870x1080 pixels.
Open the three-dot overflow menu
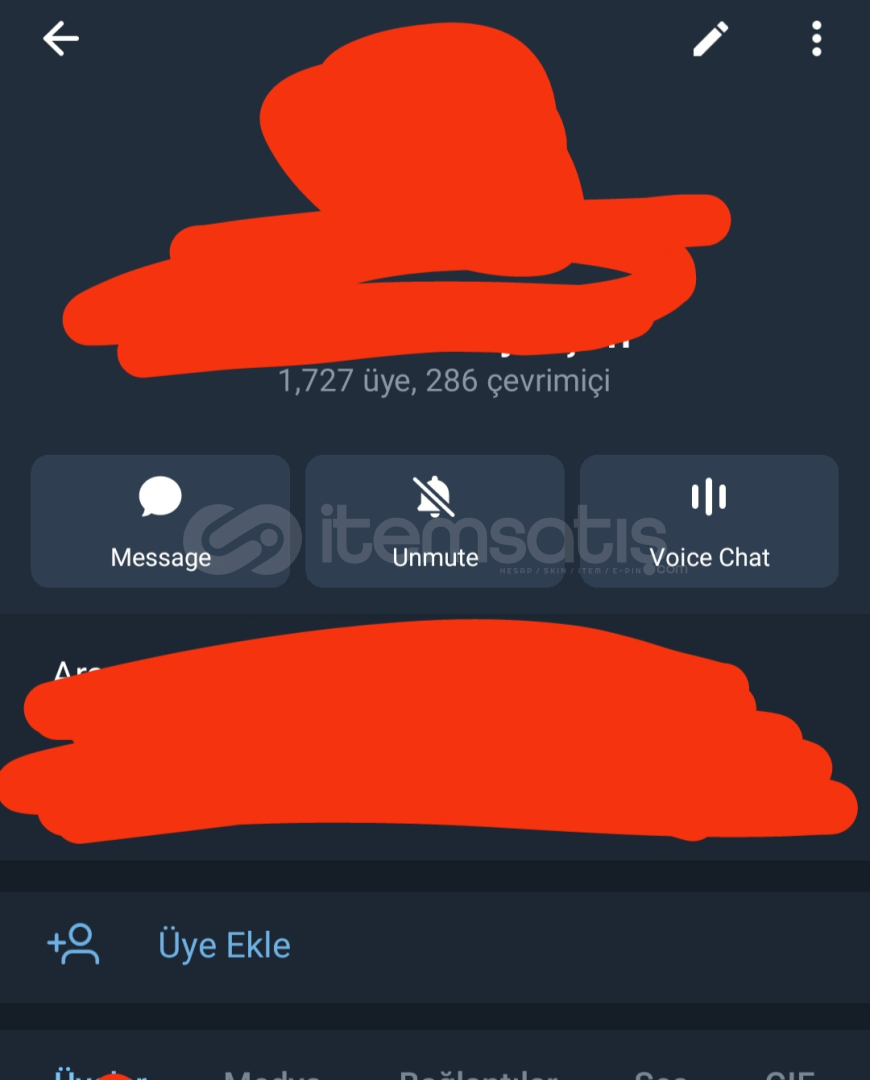pyautogui.click(x=816, y=39)
